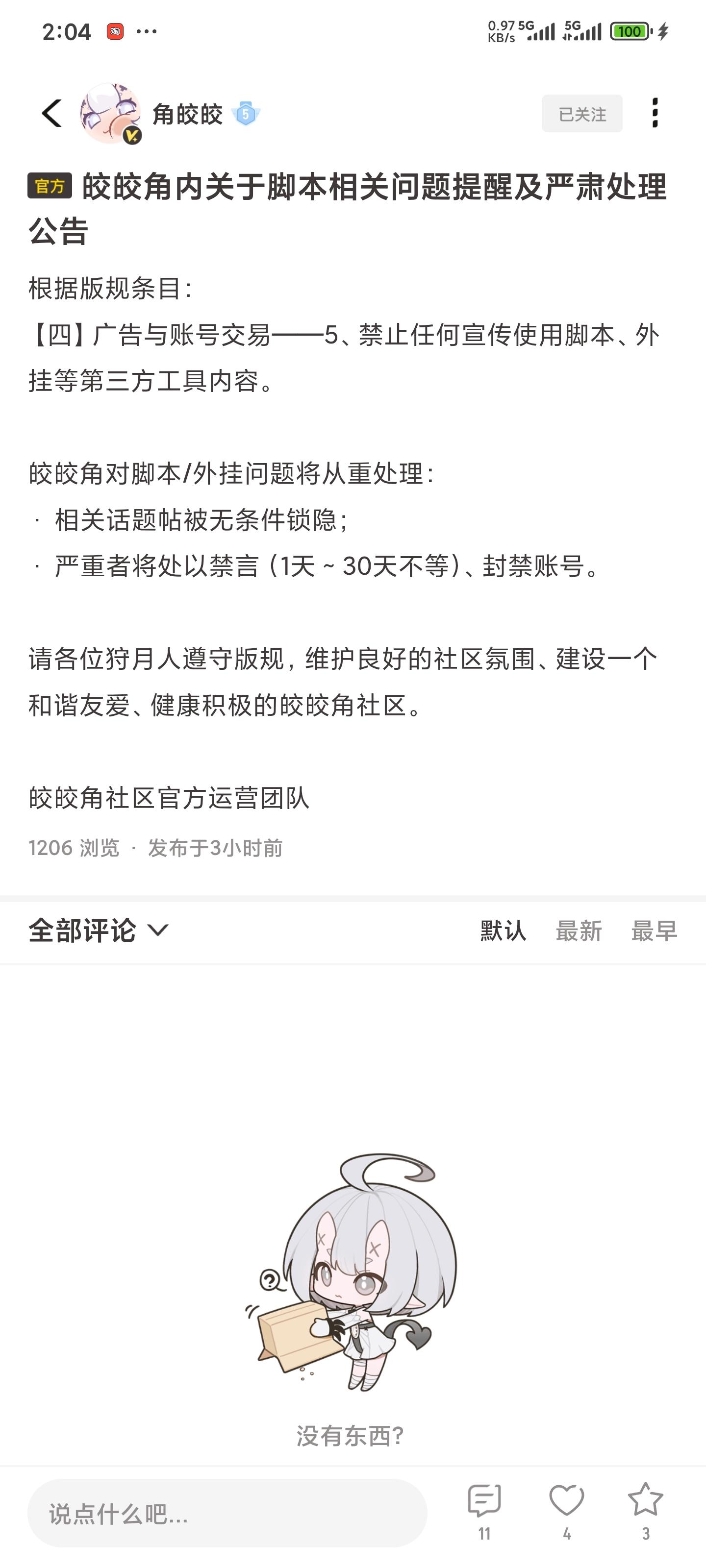The image size is (706, 1568).
Task: Open 角皎皎's profile avatar
Action: [x=111, y=114]
